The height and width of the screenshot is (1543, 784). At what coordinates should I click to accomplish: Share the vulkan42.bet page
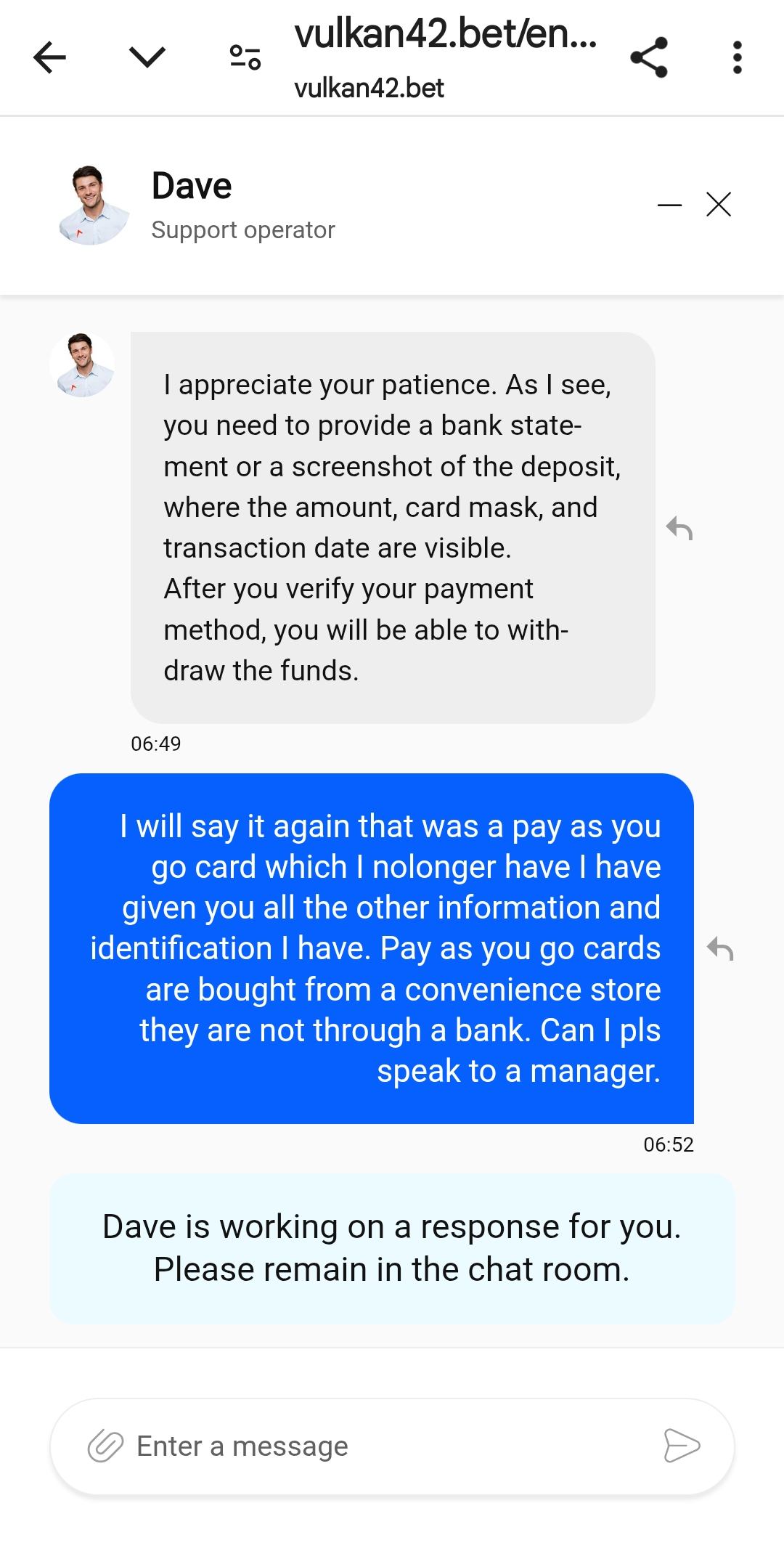click(x=648, y=57)
